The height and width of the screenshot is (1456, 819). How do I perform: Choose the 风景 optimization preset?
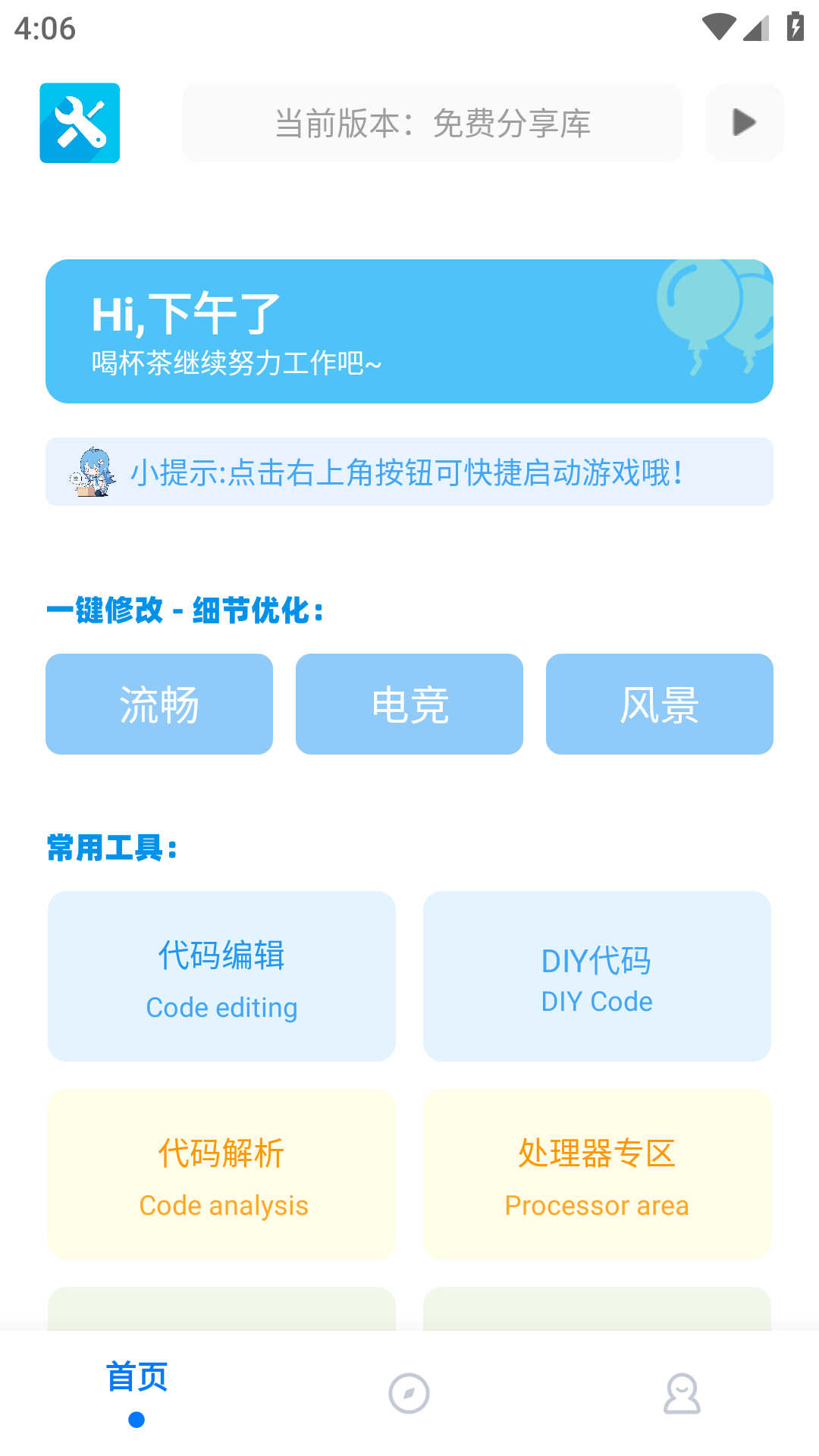click(659, 704)
